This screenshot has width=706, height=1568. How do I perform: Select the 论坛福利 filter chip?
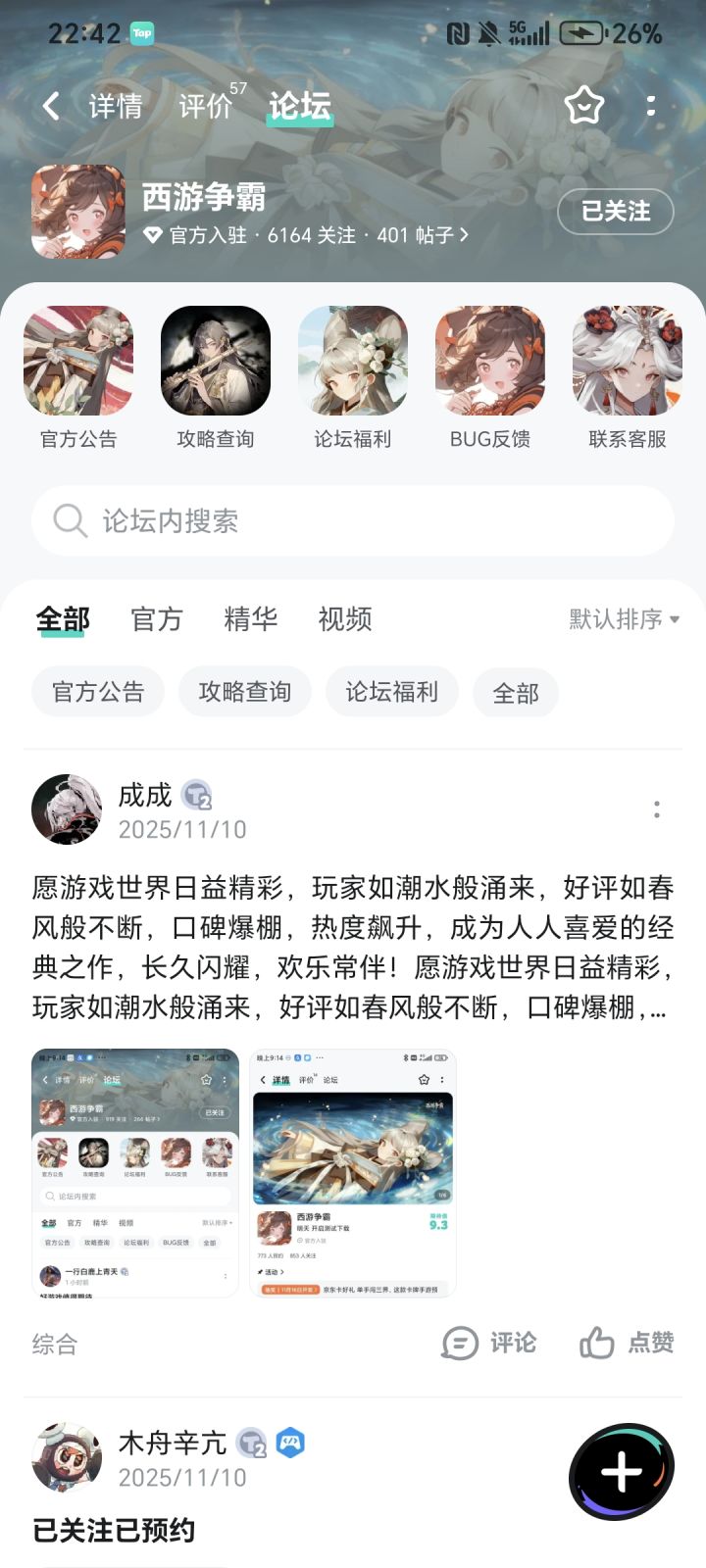[x=392, y=692]
